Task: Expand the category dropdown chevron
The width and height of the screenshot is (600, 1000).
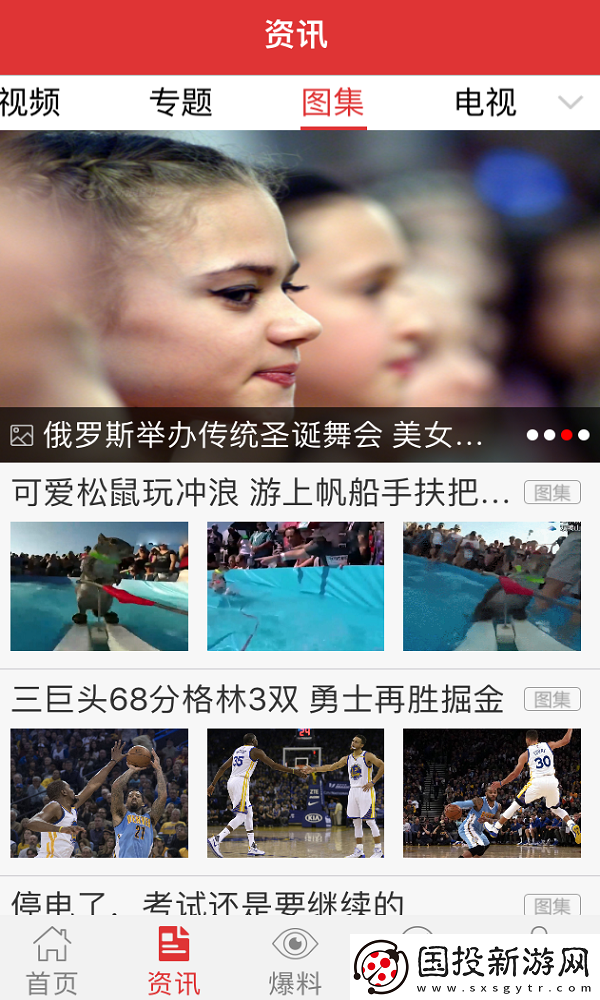Action: pyautogui.click(x=570, y=102)
